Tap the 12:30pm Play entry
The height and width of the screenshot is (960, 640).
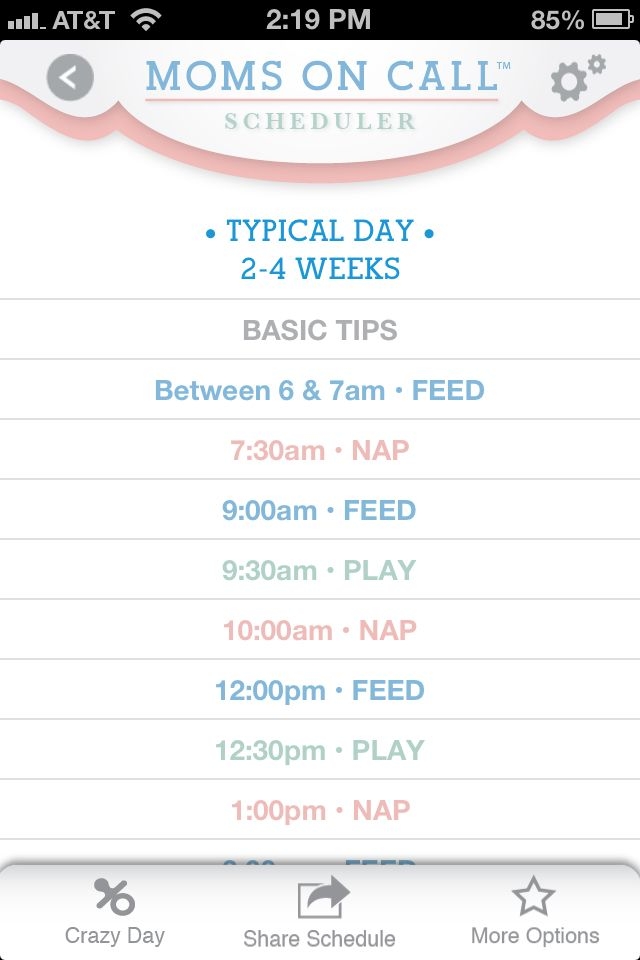click(320, 750)
